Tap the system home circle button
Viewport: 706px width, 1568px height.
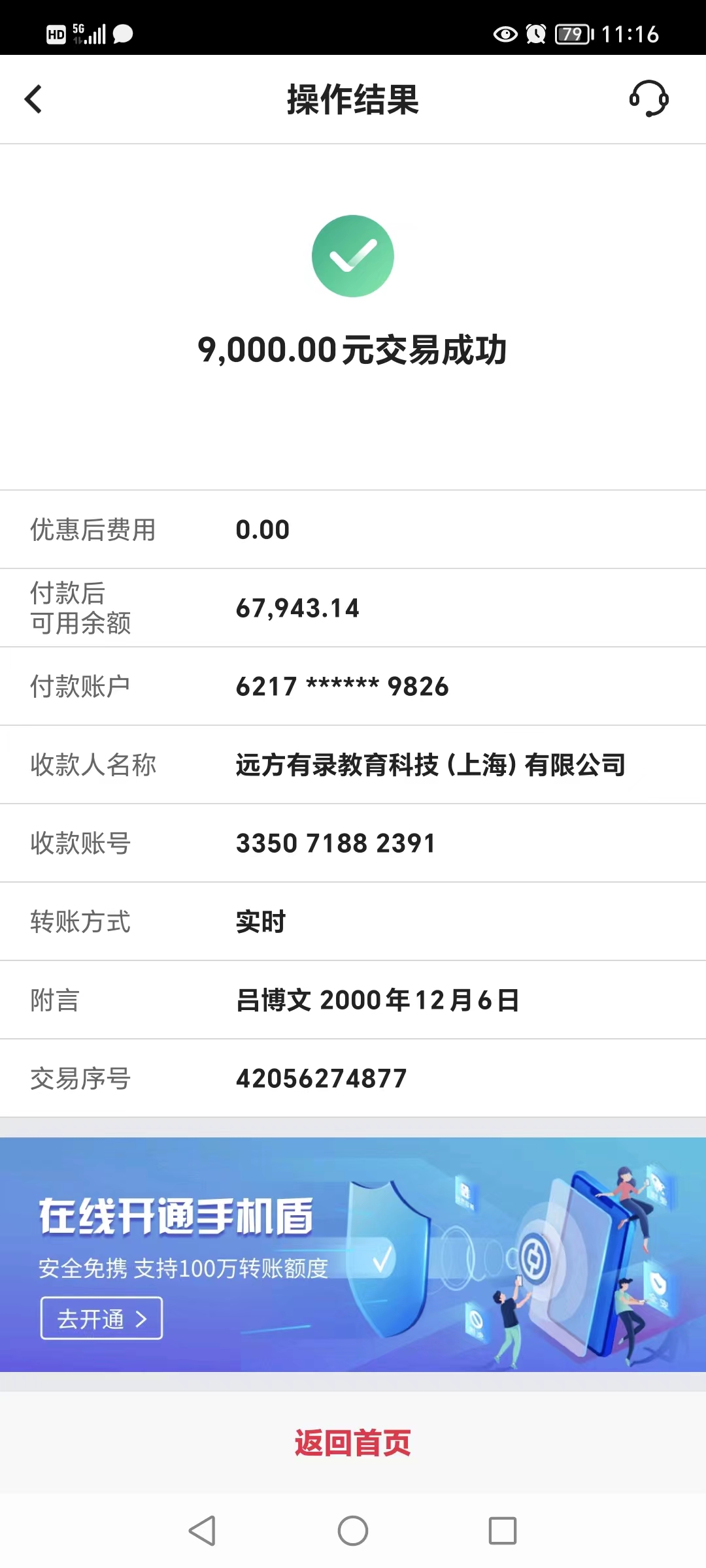tap(353, 1530)
